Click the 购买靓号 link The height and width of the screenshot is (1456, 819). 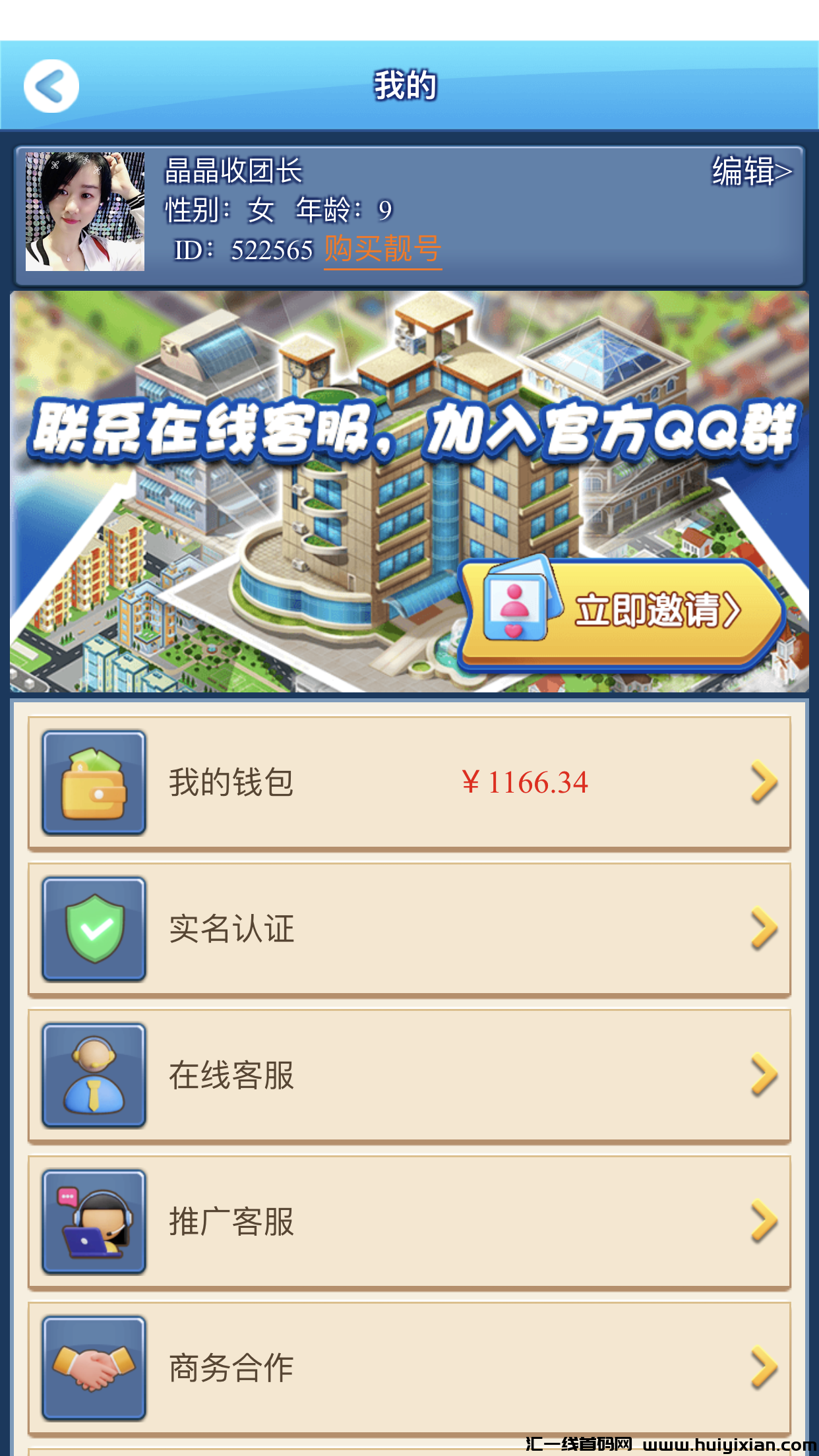click(x=381, y=249)
